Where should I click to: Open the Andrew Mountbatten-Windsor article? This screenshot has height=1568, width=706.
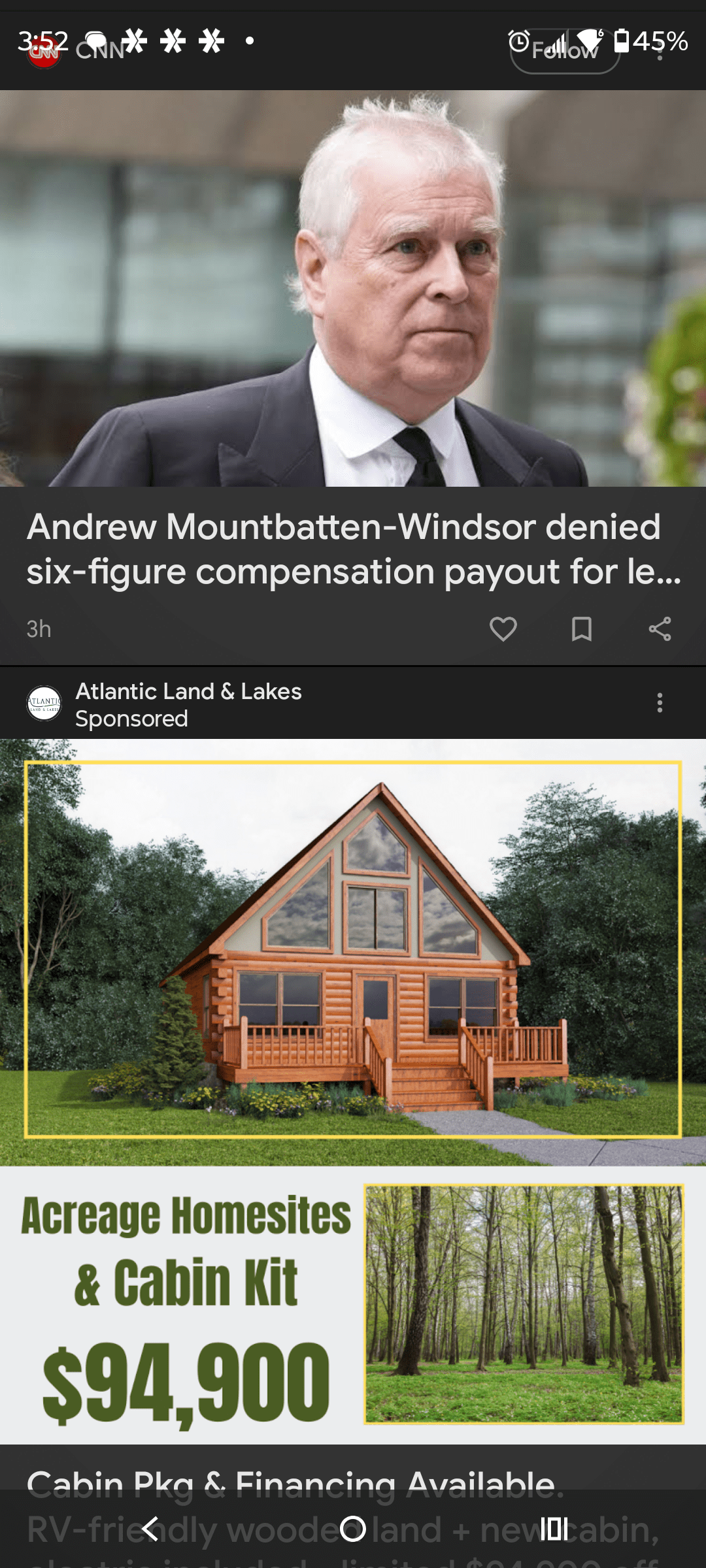click(353, 549)
